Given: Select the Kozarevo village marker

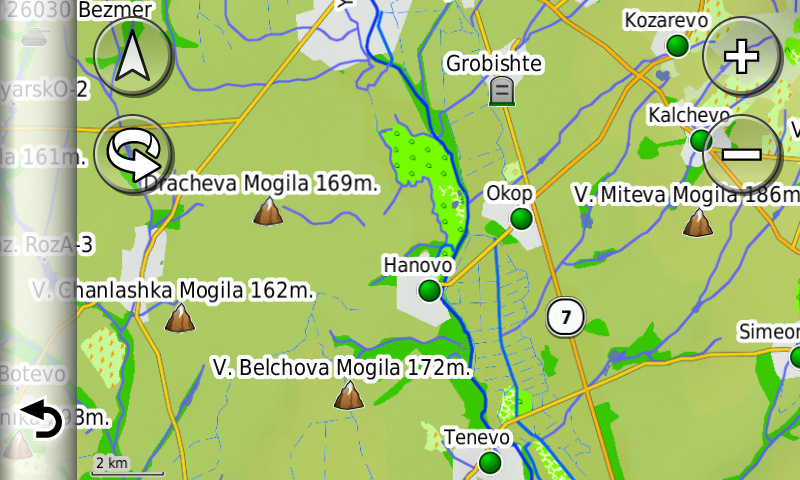Looking at the screenshot, I should [677, 45].
